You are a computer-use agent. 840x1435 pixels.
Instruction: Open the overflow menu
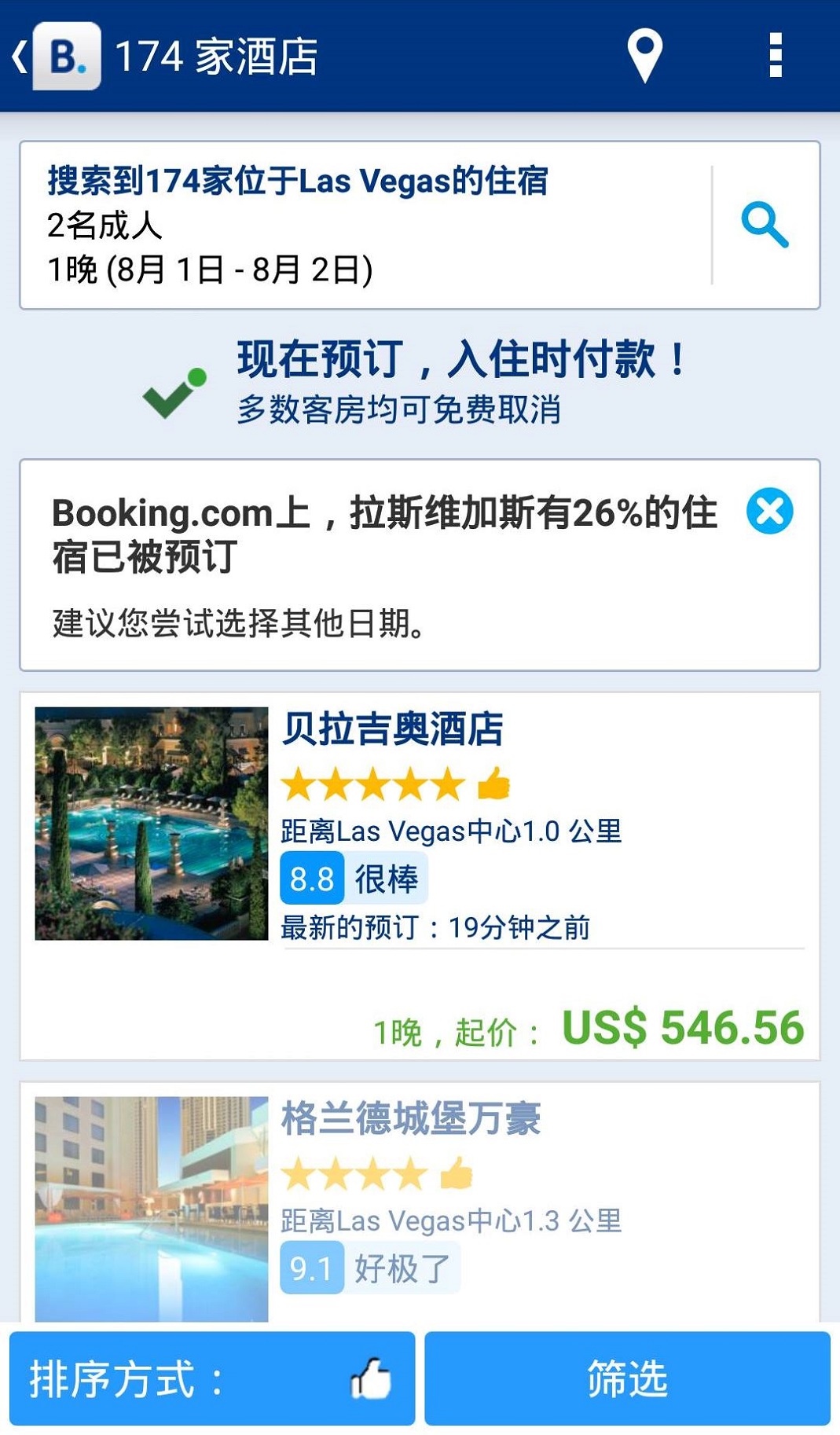pos(776,55)
